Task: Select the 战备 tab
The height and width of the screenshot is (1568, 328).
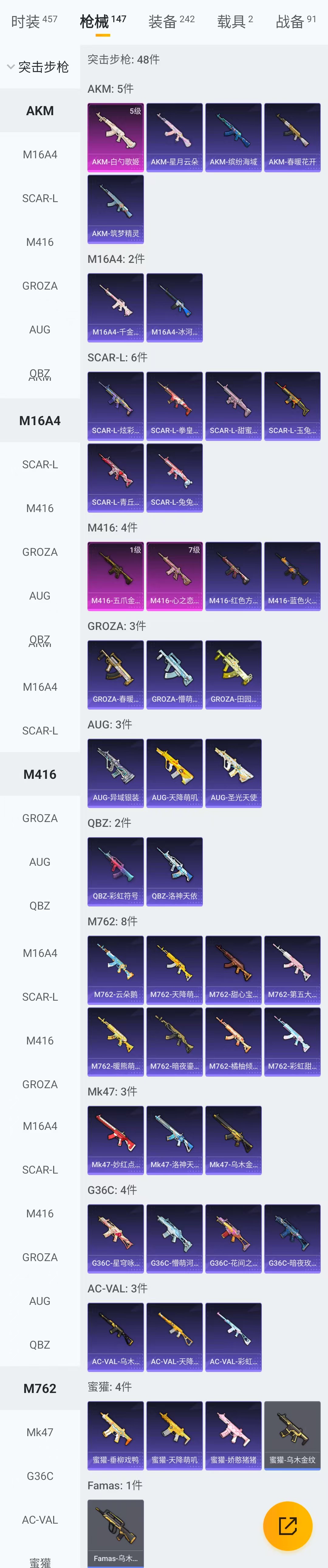Action: [295, 21]
